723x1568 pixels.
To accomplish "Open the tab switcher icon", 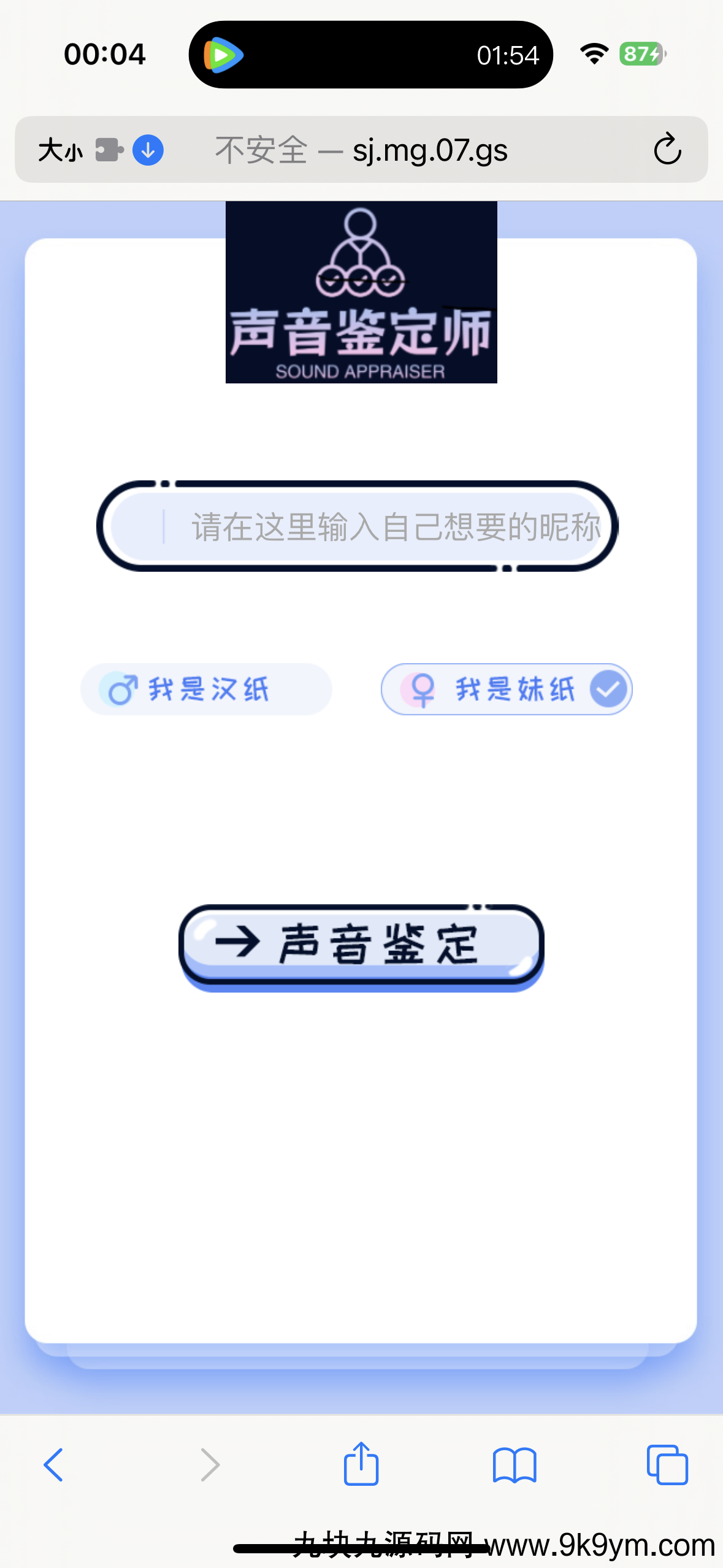I will (667, 1466).
